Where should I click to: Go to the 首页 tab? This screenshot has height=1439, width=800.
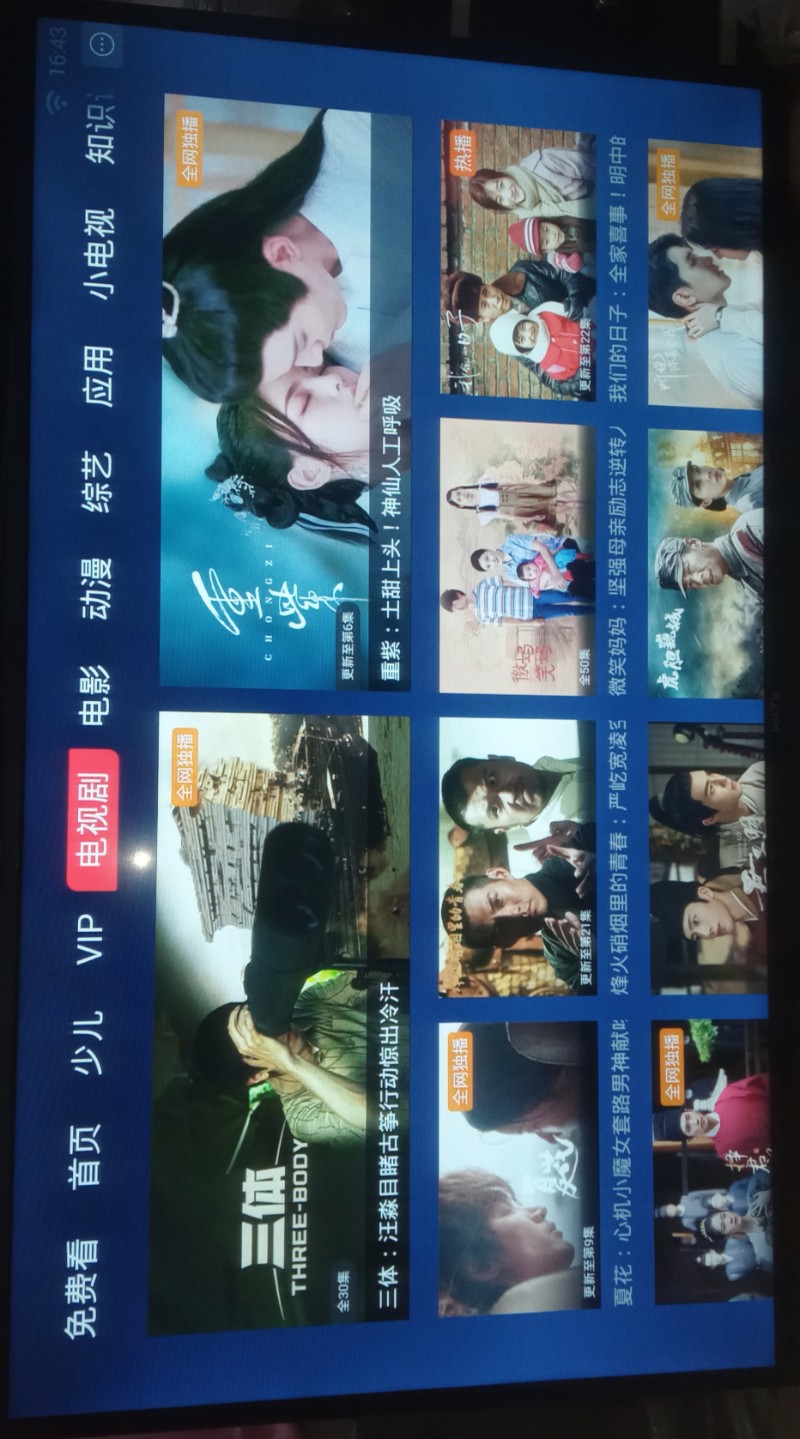(x=85, y=1153)
